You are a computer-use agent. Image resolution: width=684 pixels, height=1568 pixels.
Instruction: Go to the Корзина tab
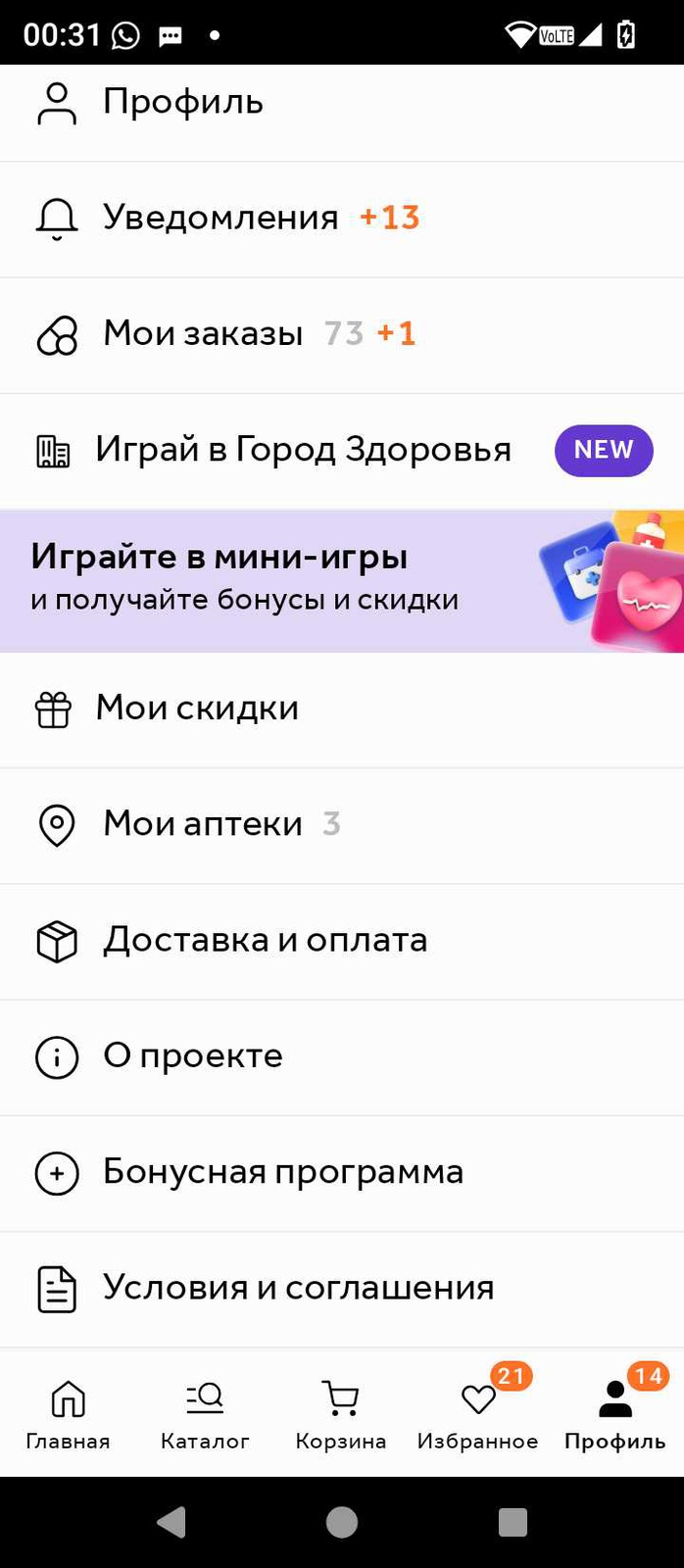click(341, 1414)
